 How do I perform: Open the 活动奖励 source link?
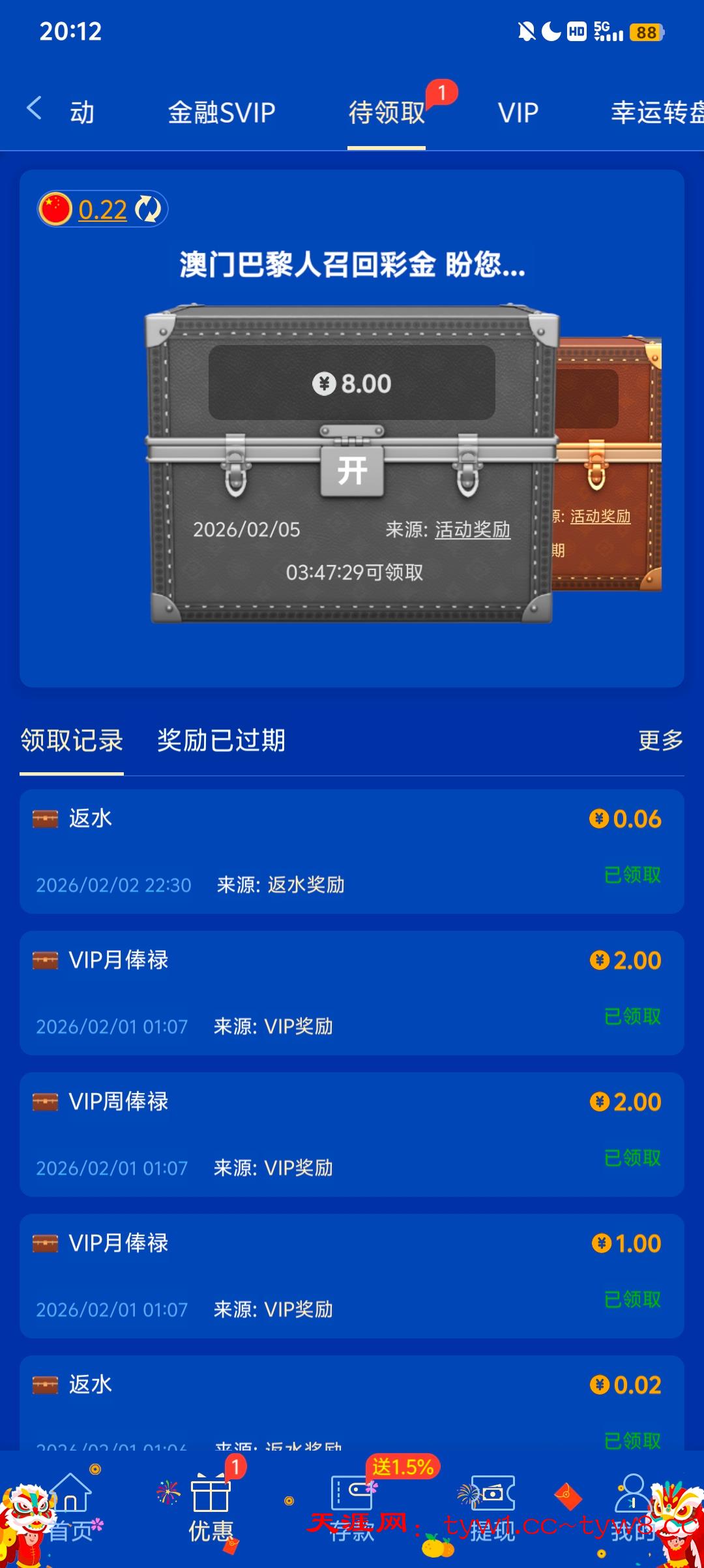tap(474, 532)
